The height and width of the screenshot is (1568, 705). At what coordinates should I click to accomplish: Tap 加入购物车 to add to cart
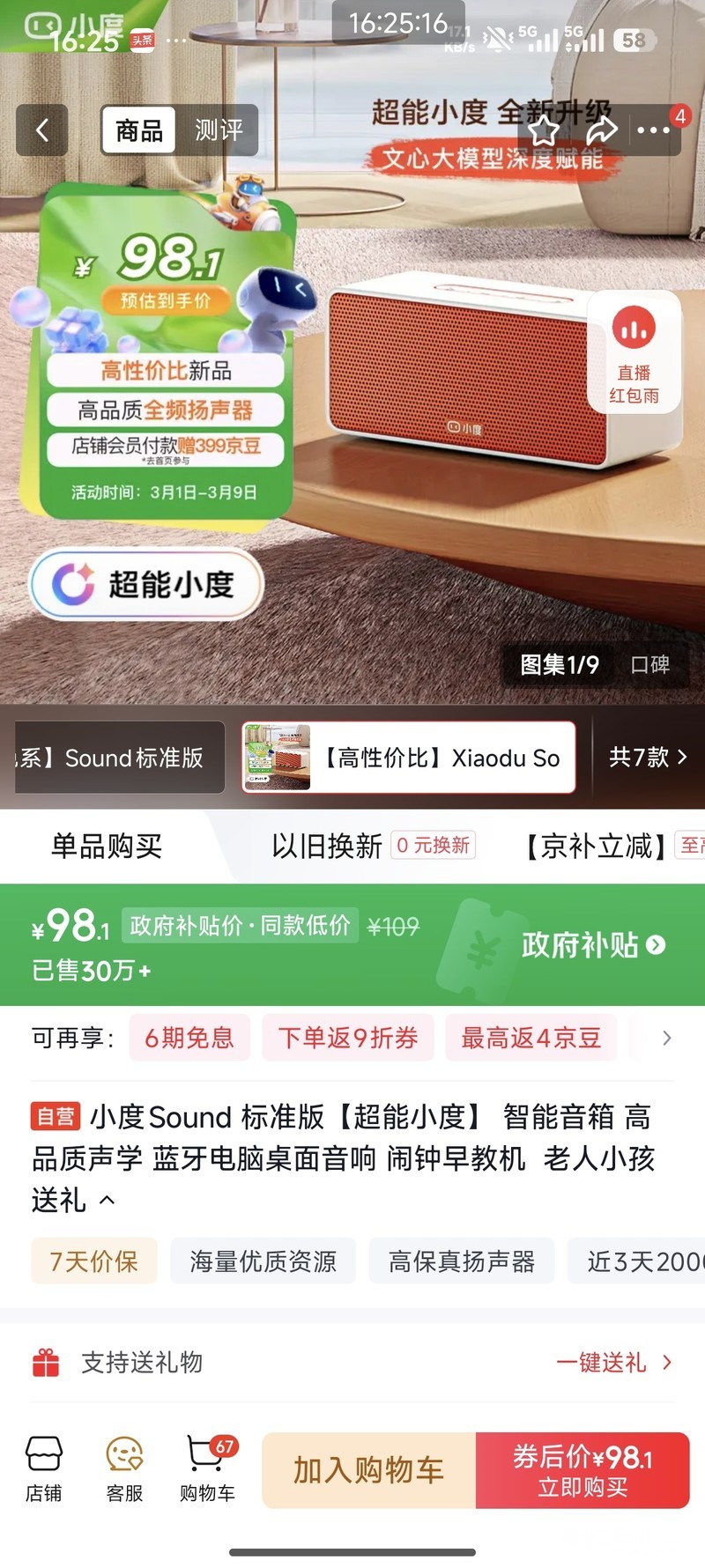(x=368, y=1470)
